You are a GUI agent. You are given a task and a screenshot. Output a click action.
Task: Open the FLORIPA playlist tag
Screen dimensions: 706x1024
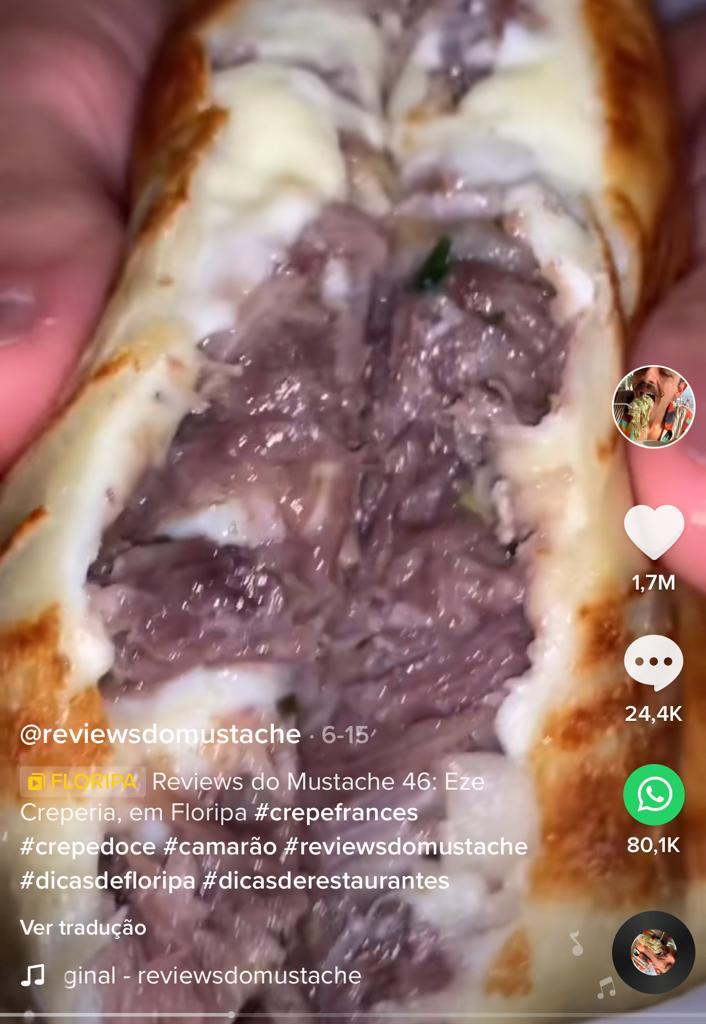(x=82, y=781)
